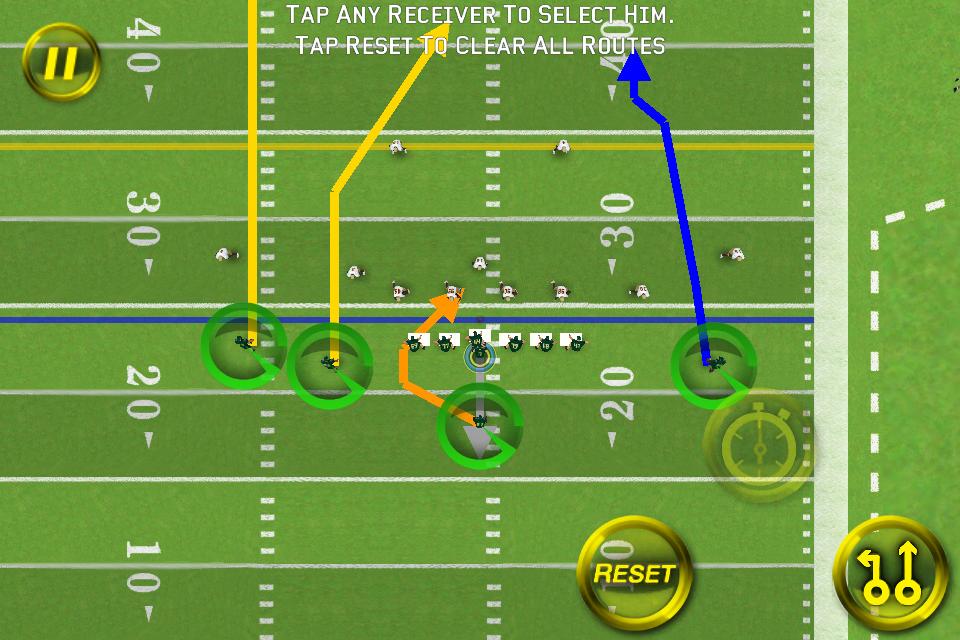Select the far-left receiver on the sideline
This screenshot has height=640, width=960.
click(243, 345)
